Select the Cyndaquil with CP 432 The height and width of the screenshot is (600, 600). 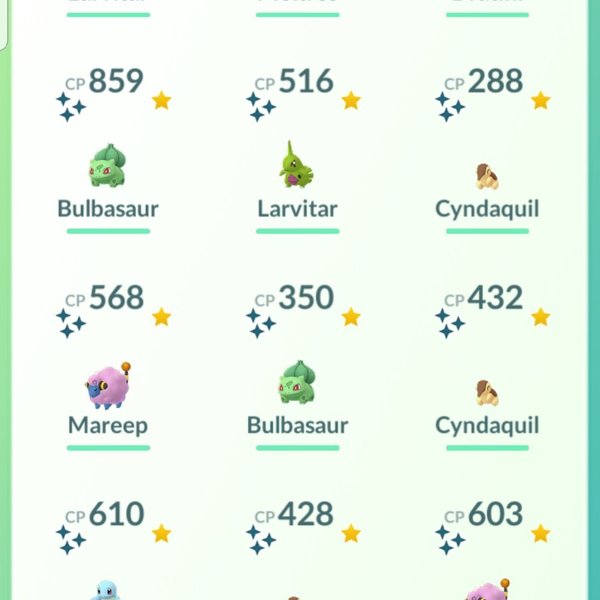[x=487, y=390]
